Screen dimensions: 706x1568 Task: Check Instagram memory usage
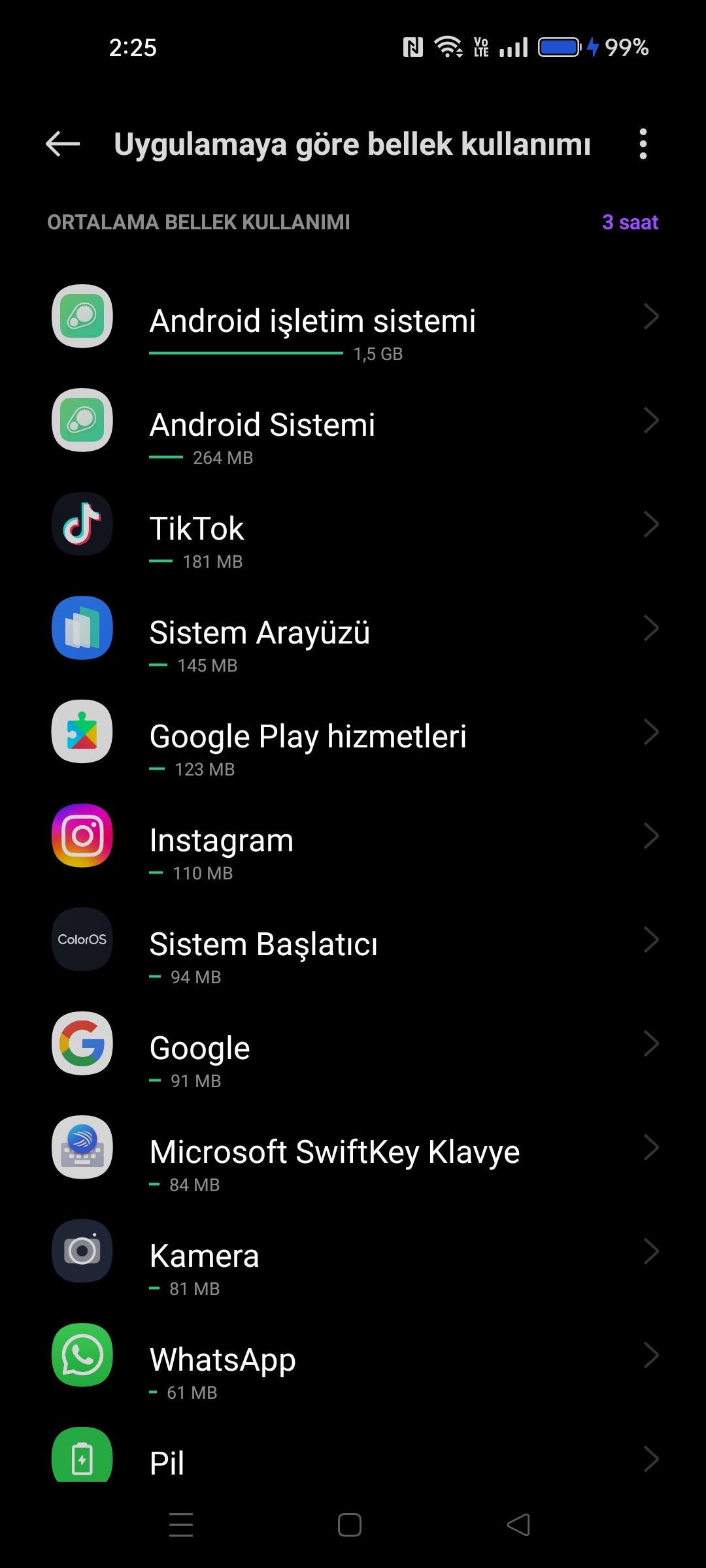pos(353,836)
